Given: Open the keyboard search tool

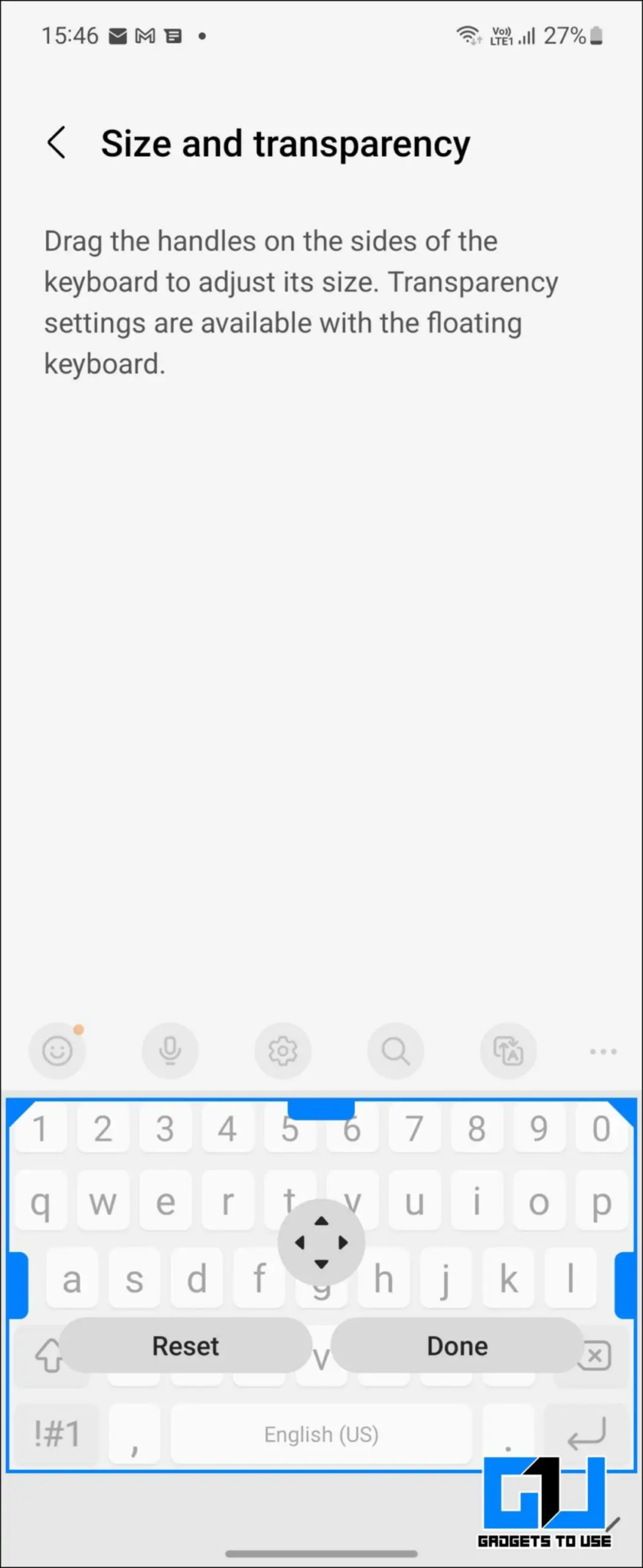Looking at the screenshot, I should (395, 1050).
